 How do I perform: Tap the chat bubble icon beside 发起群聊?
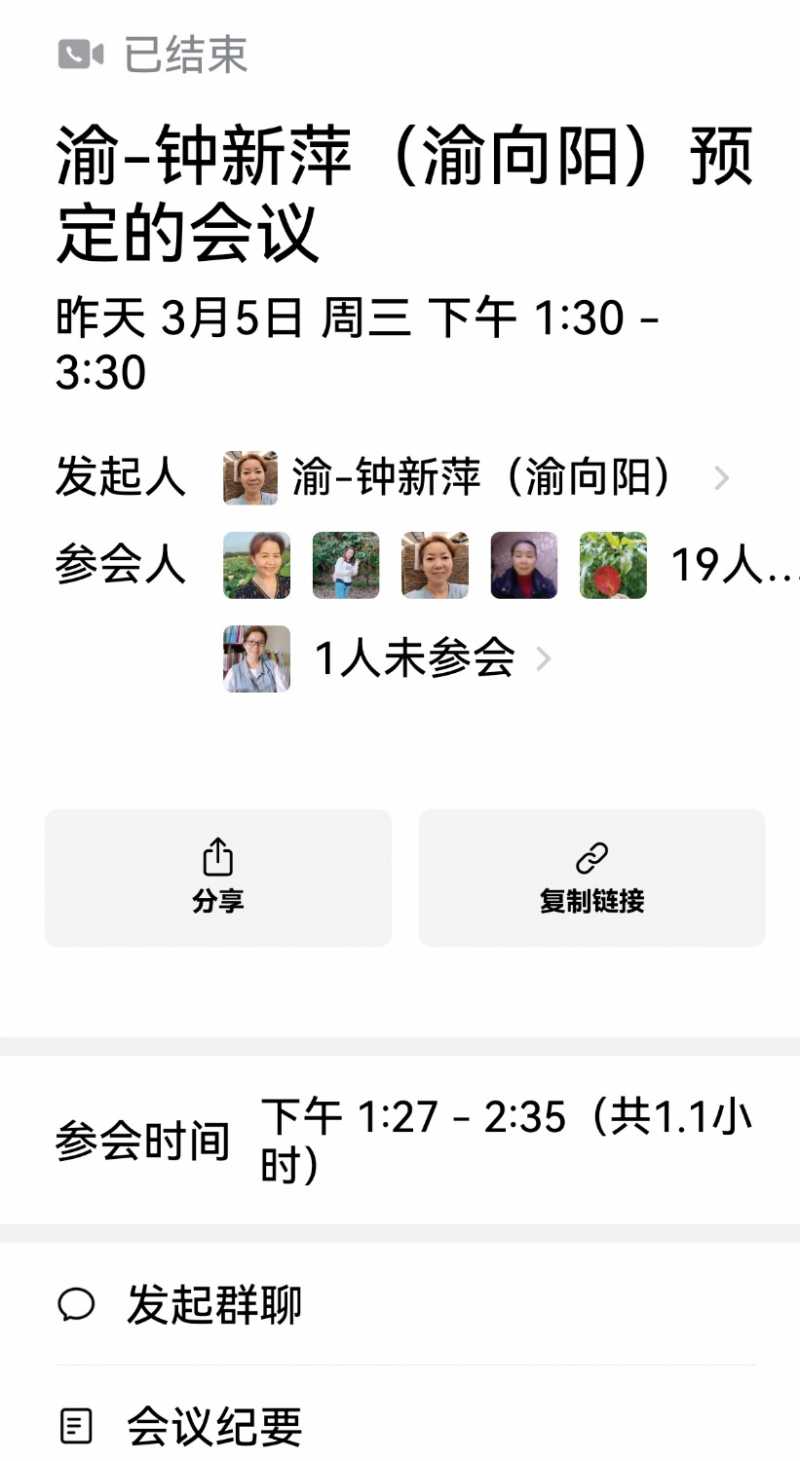pos(75,1303)
